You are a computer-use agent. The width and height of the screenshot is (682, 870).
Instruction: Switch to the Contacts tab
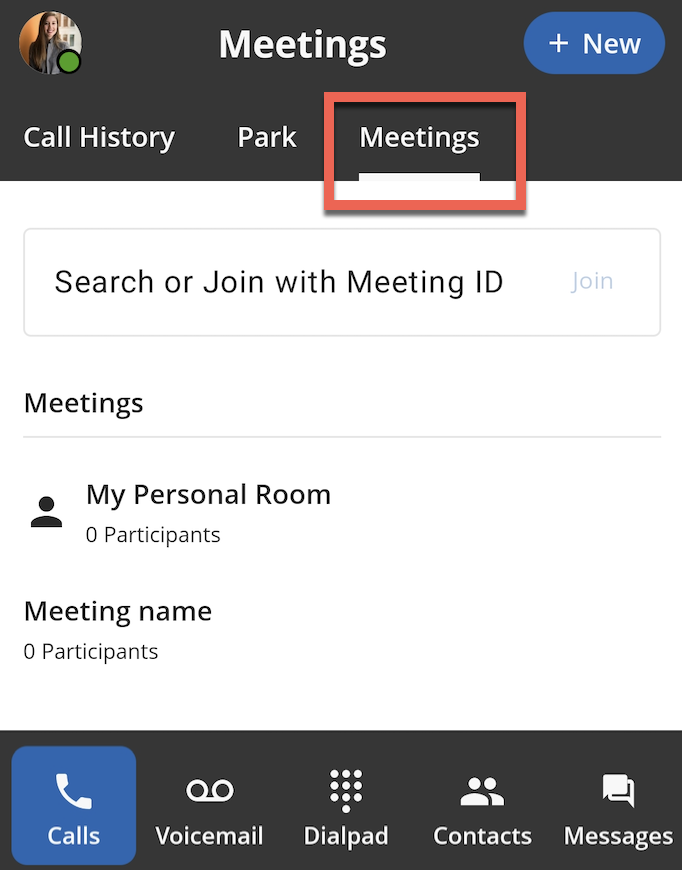coord(482,805)
